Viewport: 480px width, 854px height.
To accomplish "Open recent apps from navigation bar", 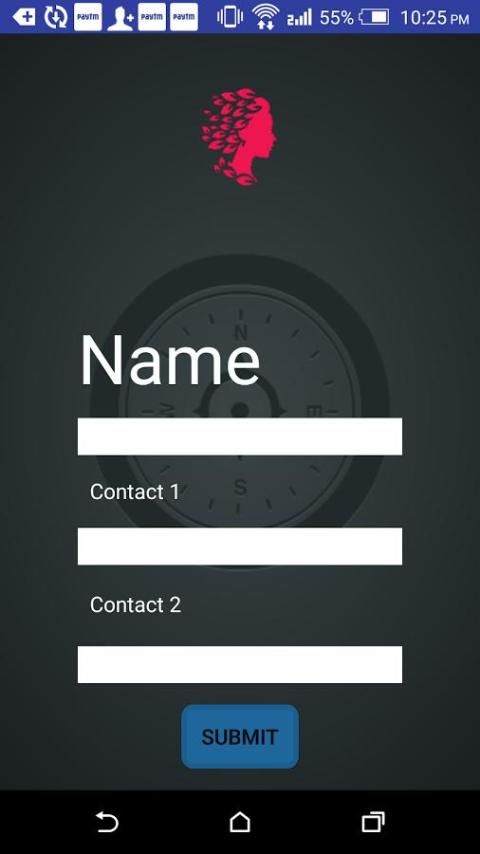I will (373, 822).
